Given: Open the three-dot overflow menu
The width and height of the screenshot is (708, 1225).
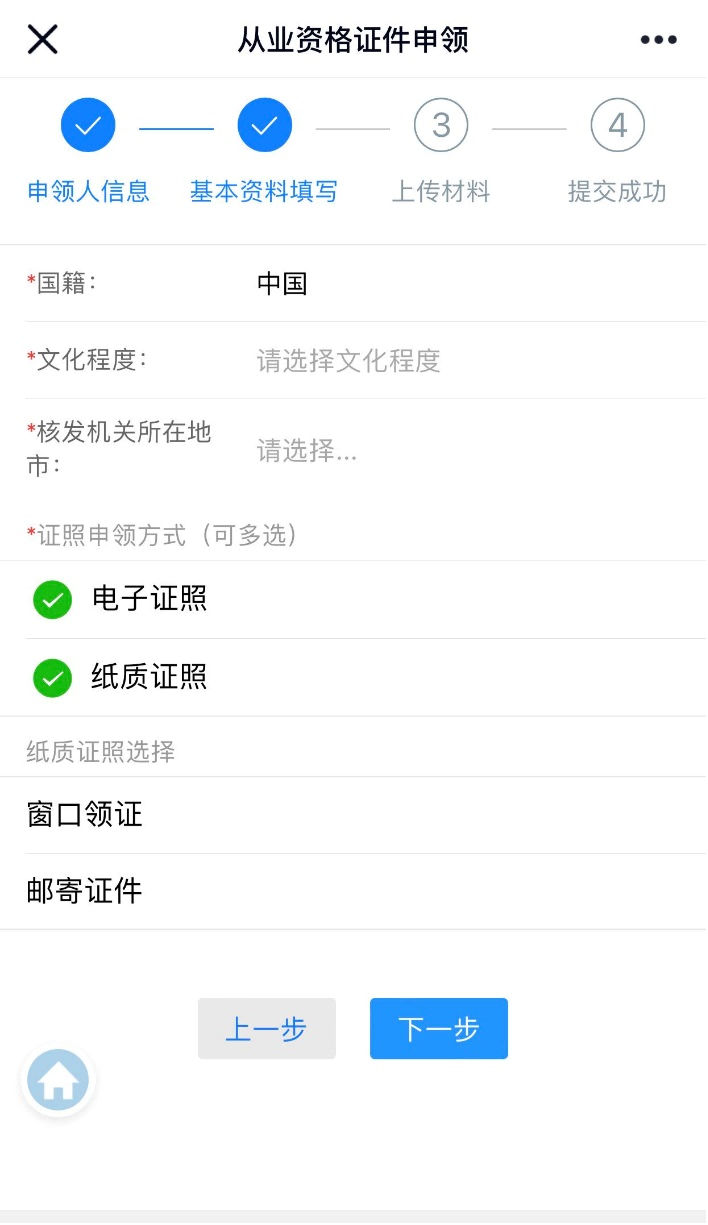Looking at the screenshot, I should (x=658, y=40).
